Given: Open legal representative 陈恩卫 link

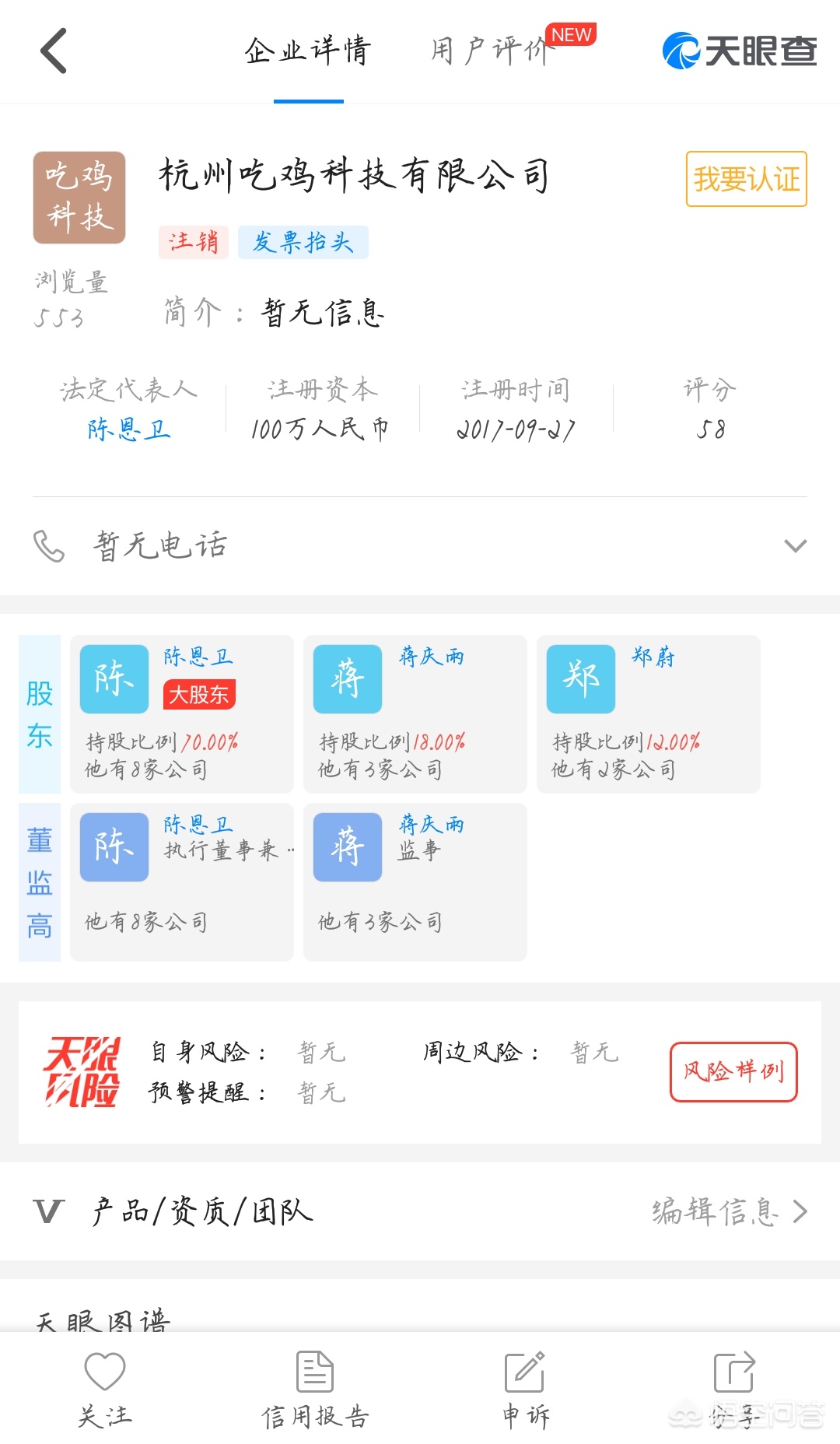Looking at the screenshot, I should pyautogui.click(x=129, y=429).
